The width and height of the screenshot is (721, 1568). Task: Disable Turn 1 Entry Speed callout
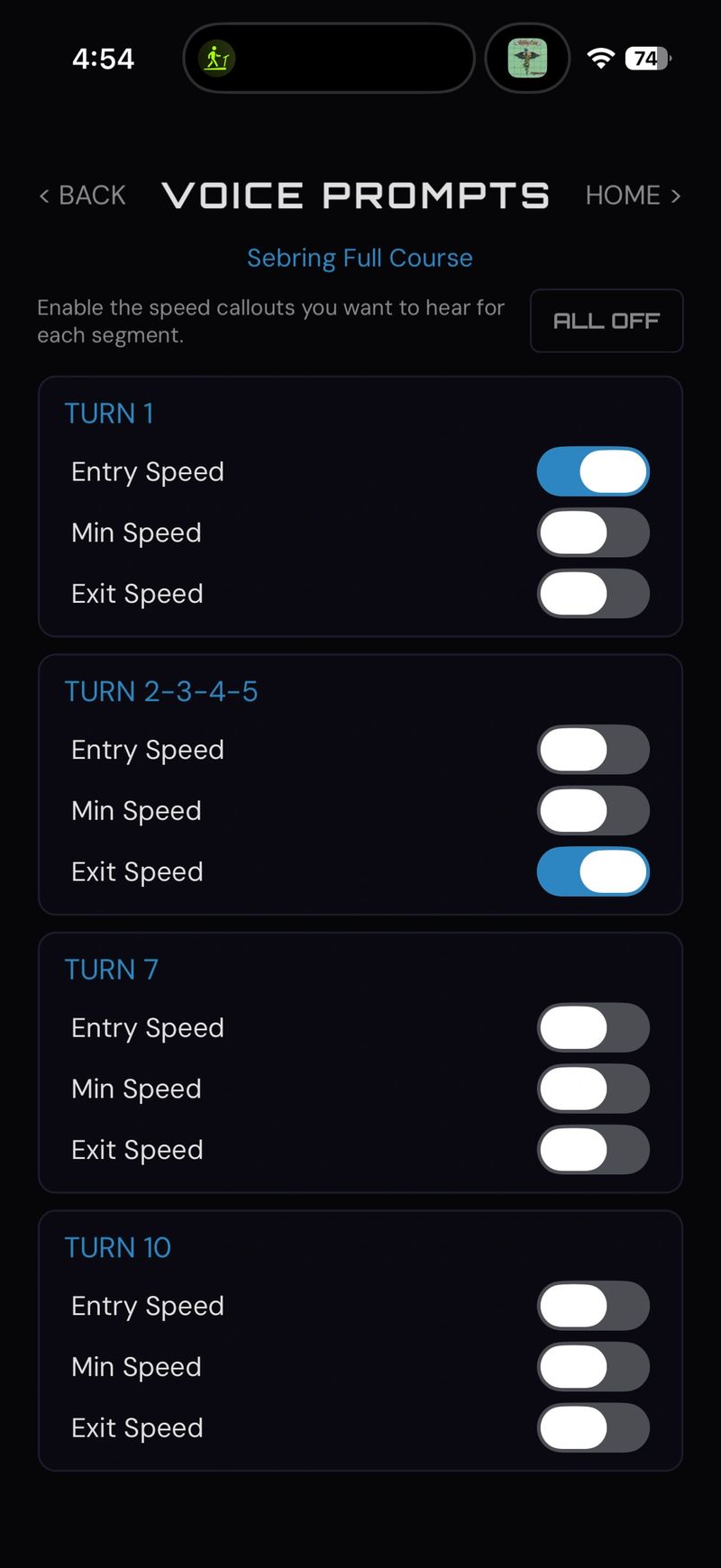593,471
